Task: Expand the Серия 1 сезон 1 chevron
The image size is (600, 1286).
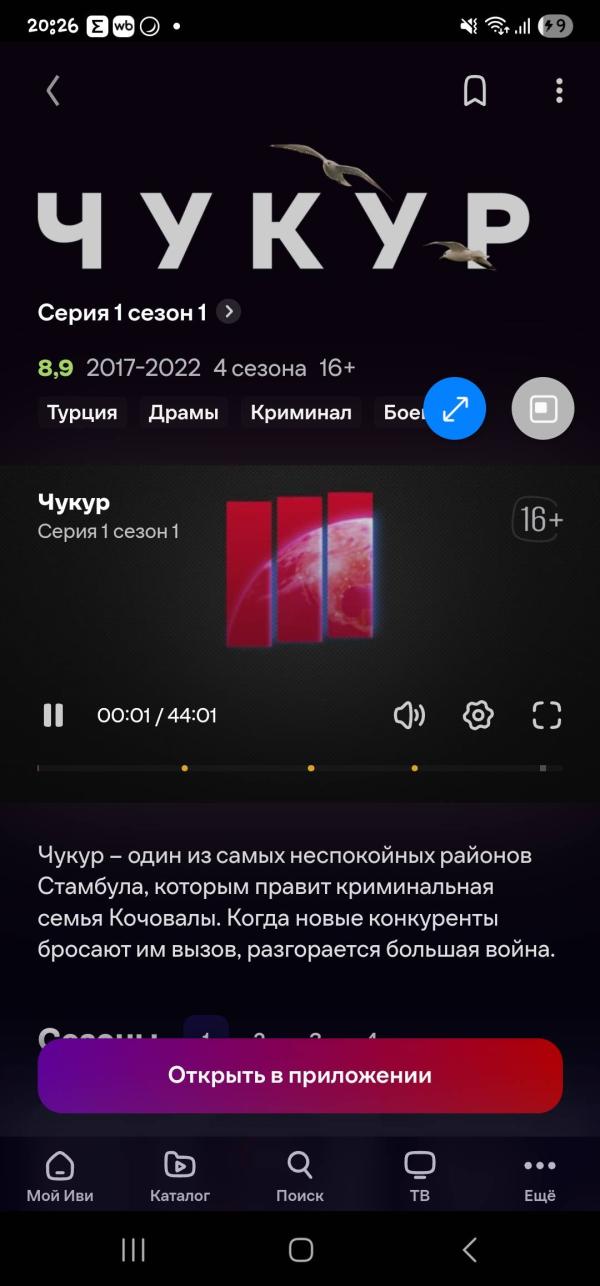Action: click(x=229, y=312)
